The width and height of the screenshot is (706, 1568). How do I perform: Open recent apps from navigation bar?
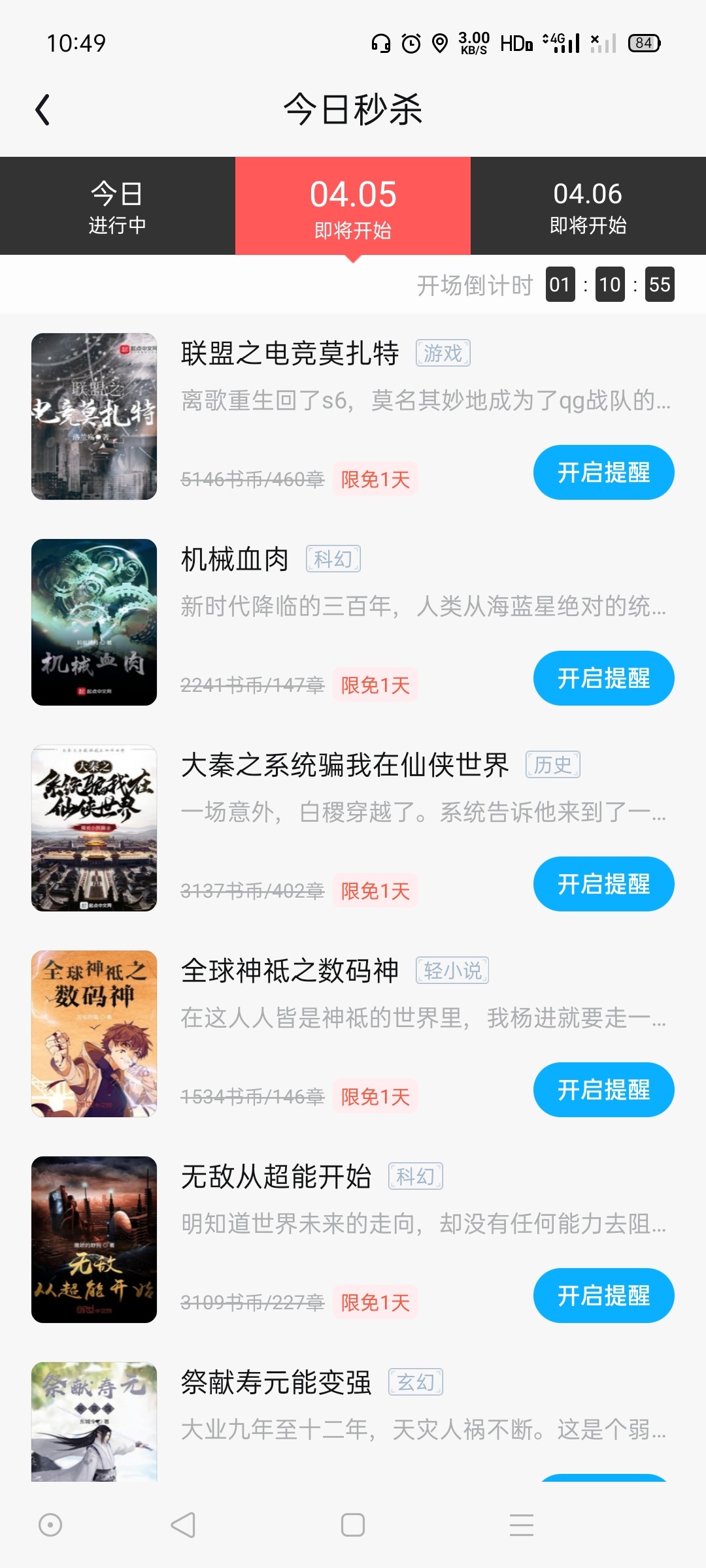[522, 1526]
